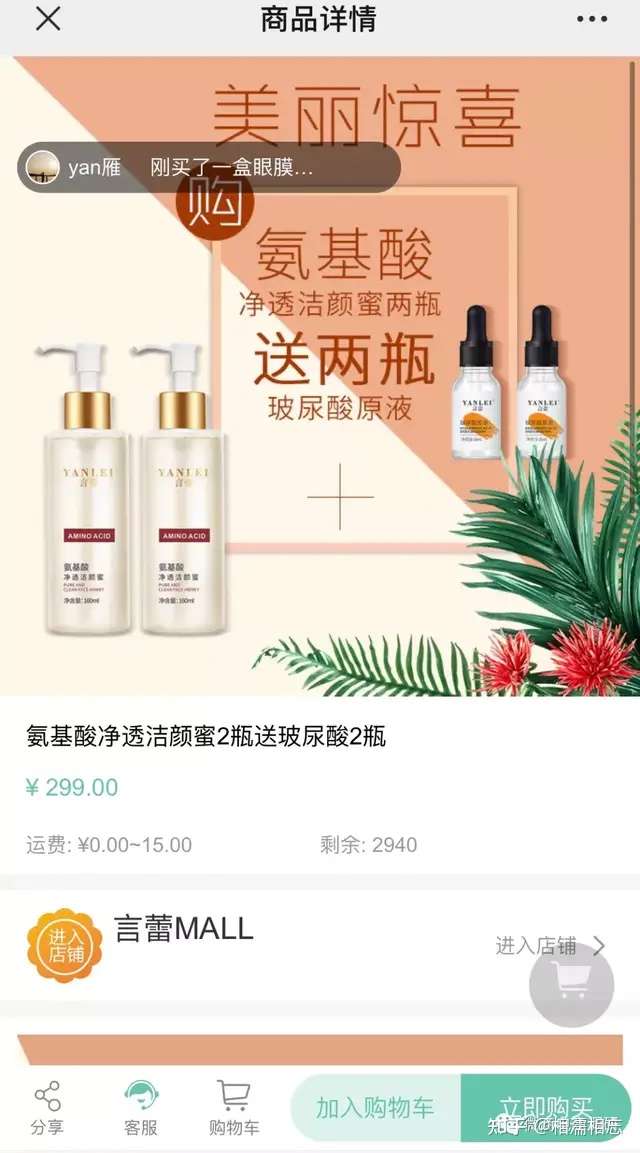The height and width of the screenshot is (1153, 640).
Task: Open yan雁's recent purchase notification
Action: [x=209, y=168]
